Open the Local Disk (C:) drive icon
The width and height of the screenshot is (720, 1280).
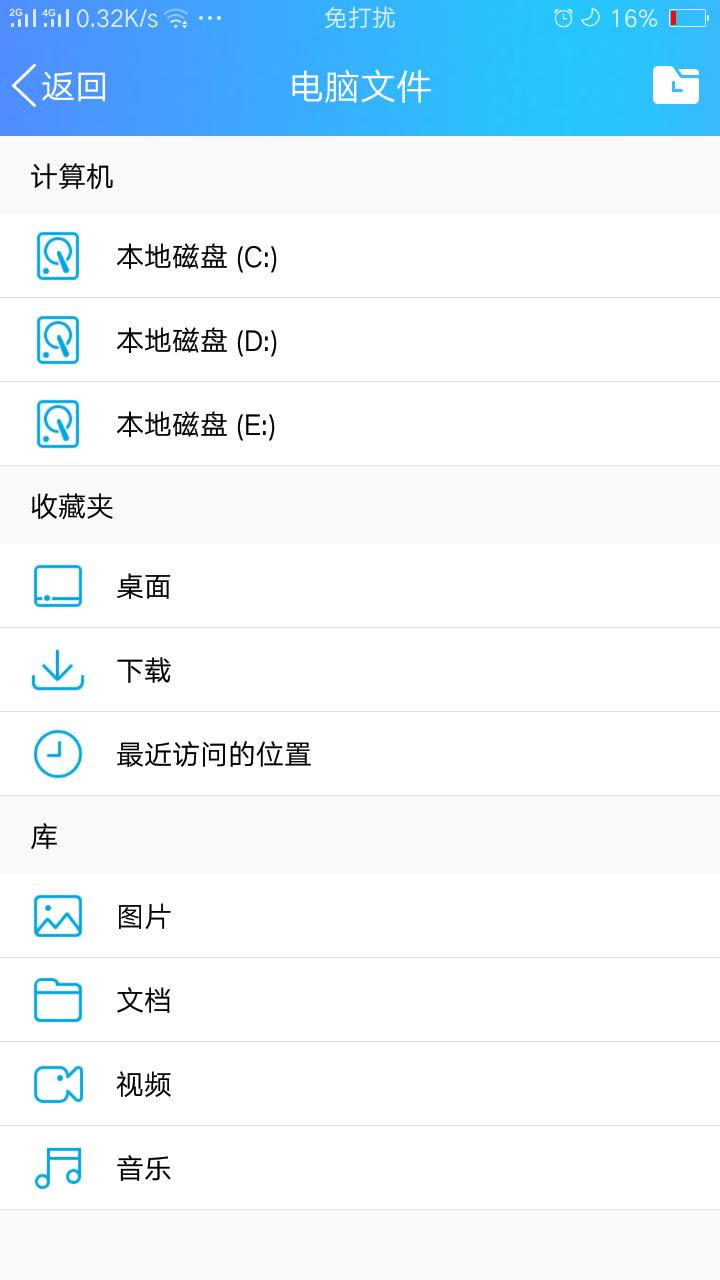click(57, 255)
